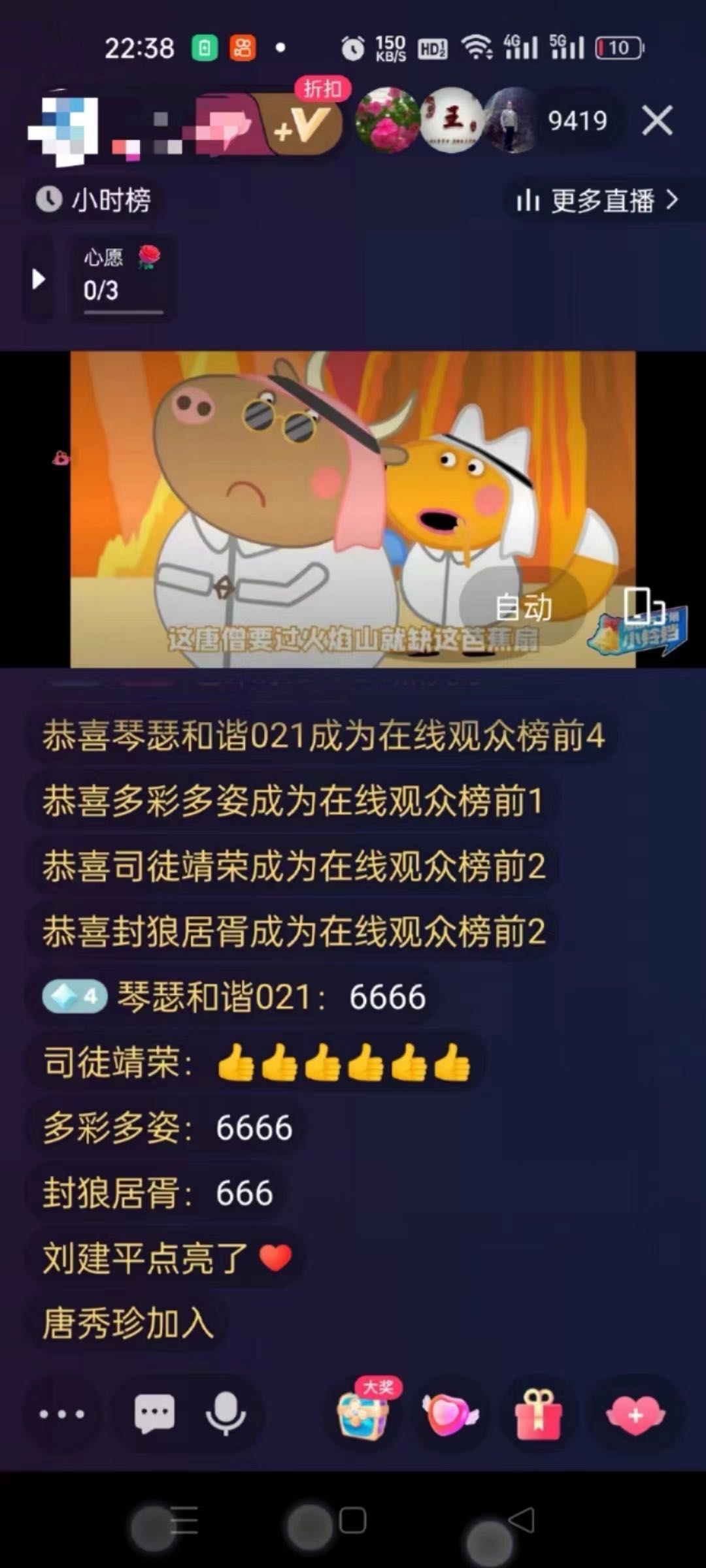Screen dimensions: 706x1568
Task: Go back using system navigation triangle
Action: [x=522, y=1520]
